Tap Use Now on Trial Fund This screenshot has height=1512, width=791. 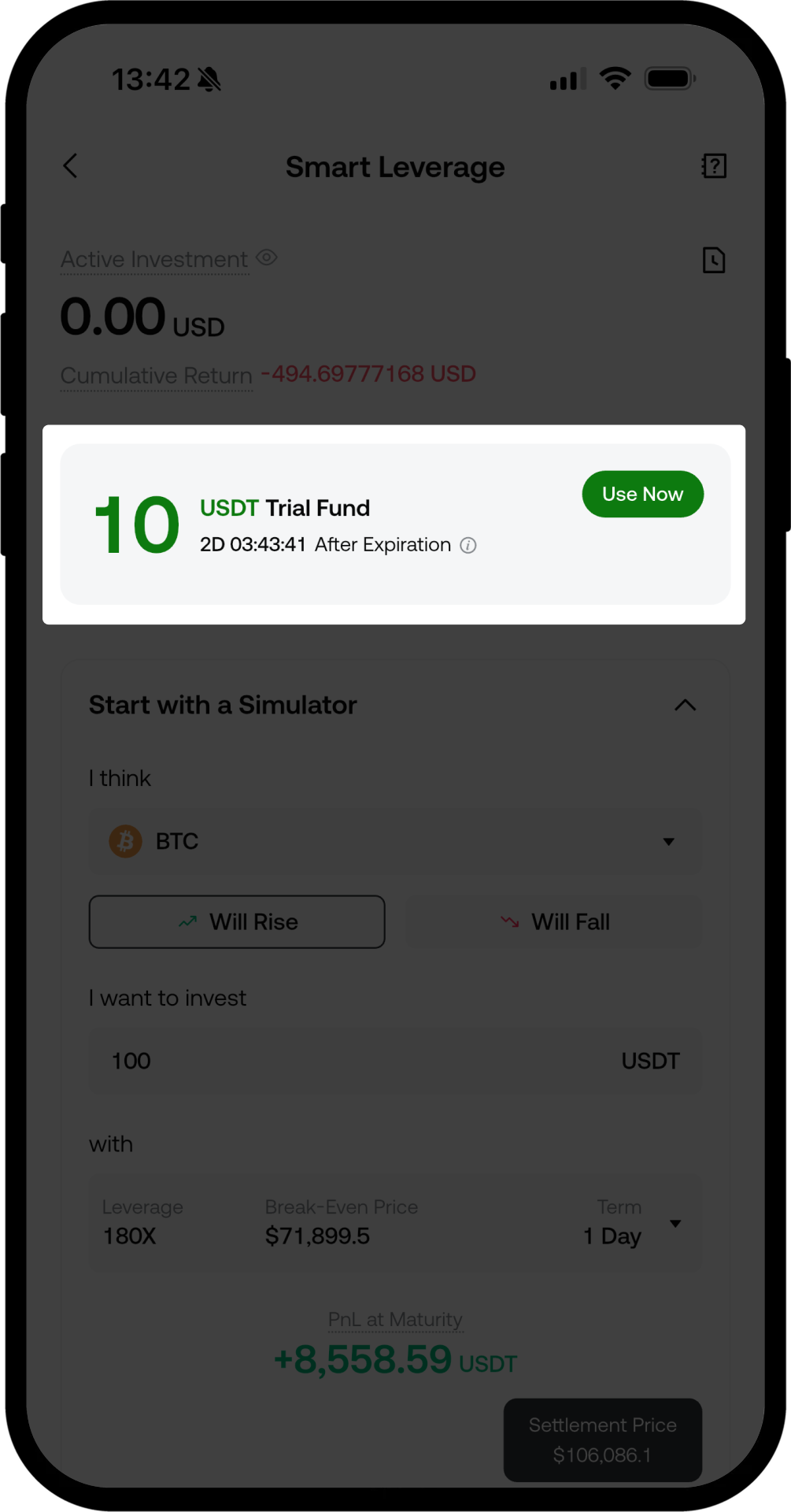click(642, 495)
